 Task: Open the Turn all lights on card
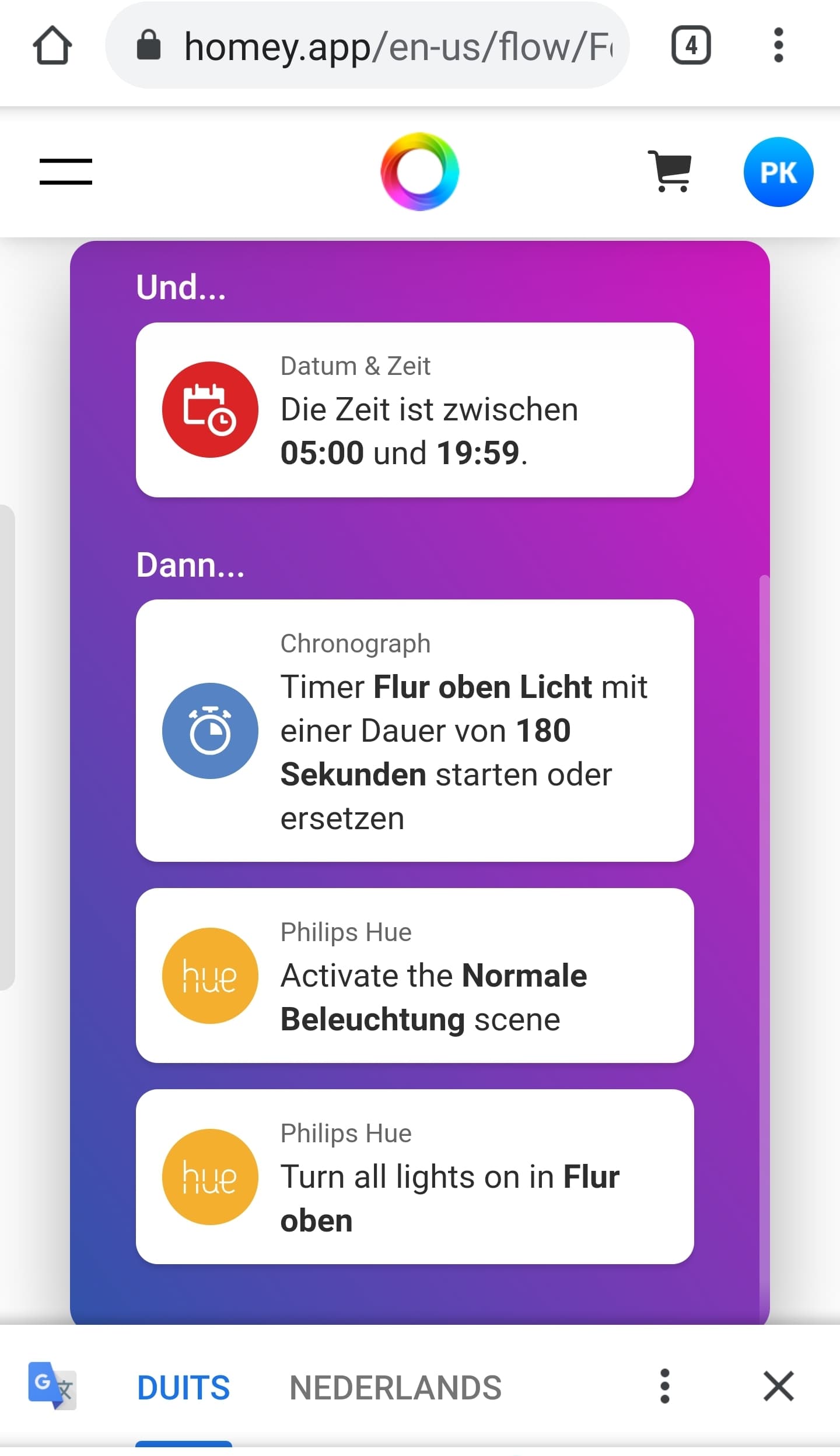coord(415,1177)
